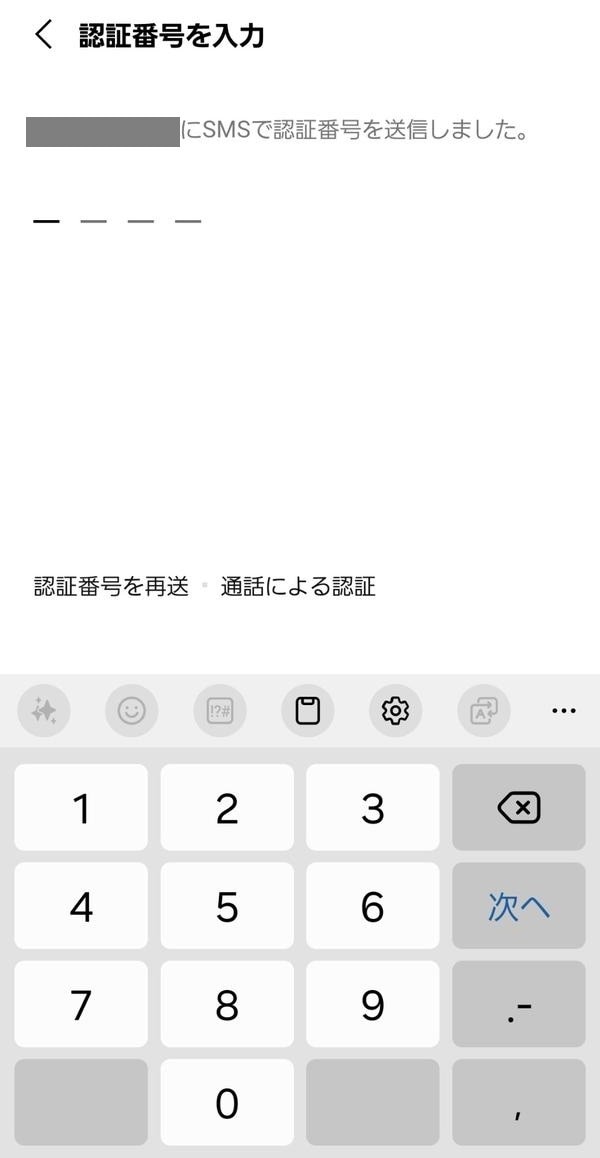Open keyboard clipboard

coord(308,711)
